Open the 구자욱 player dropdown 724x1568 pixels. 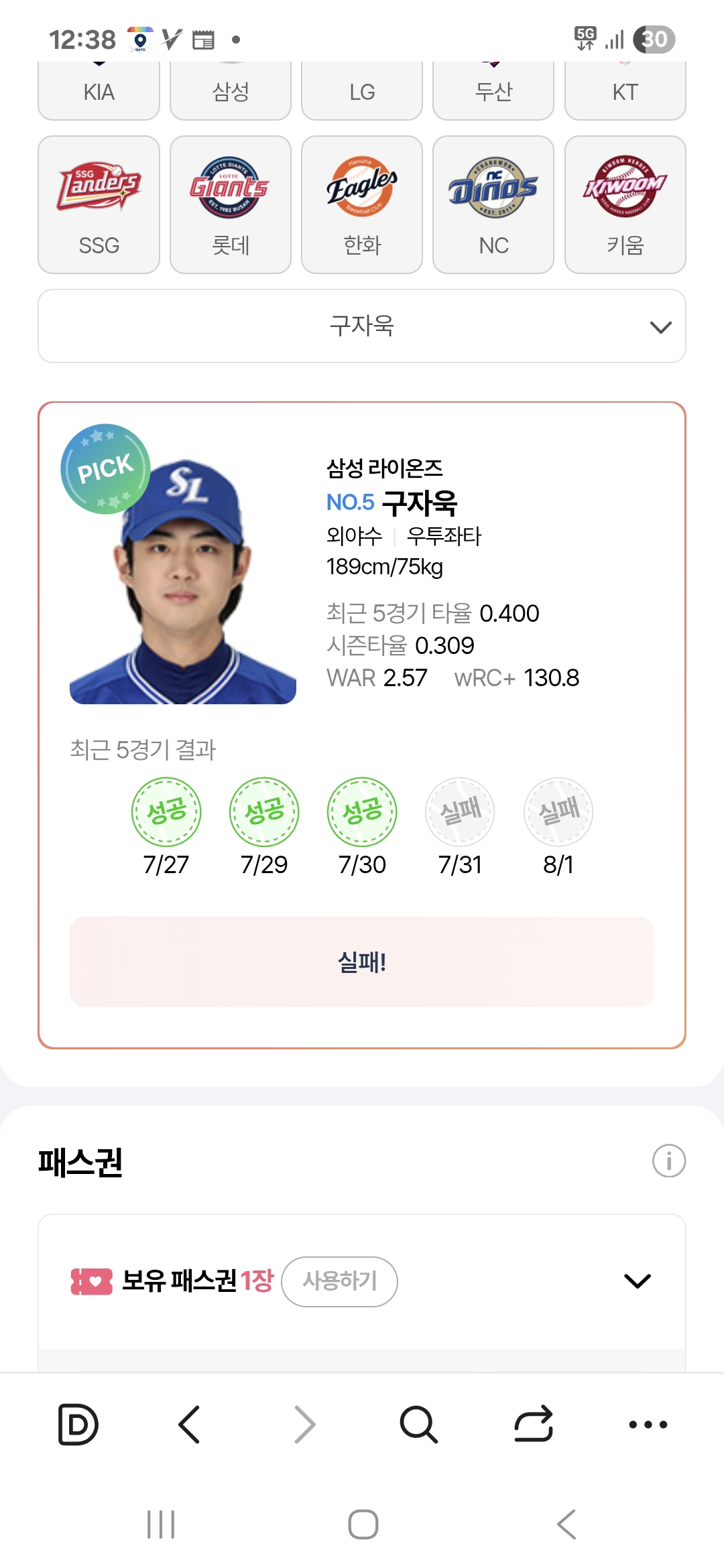click(x=362, y=326)
